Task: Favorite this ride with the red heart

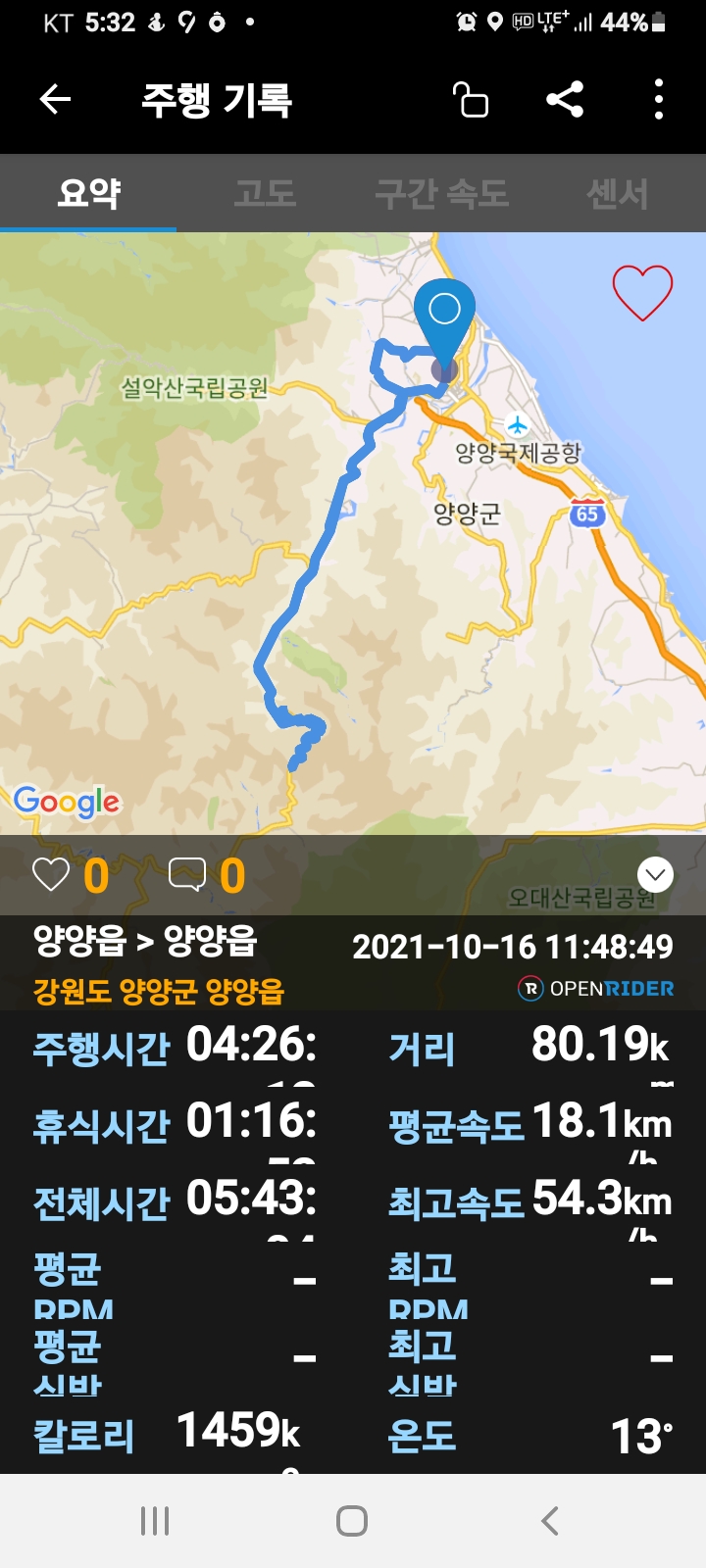Action: point(642,292)
